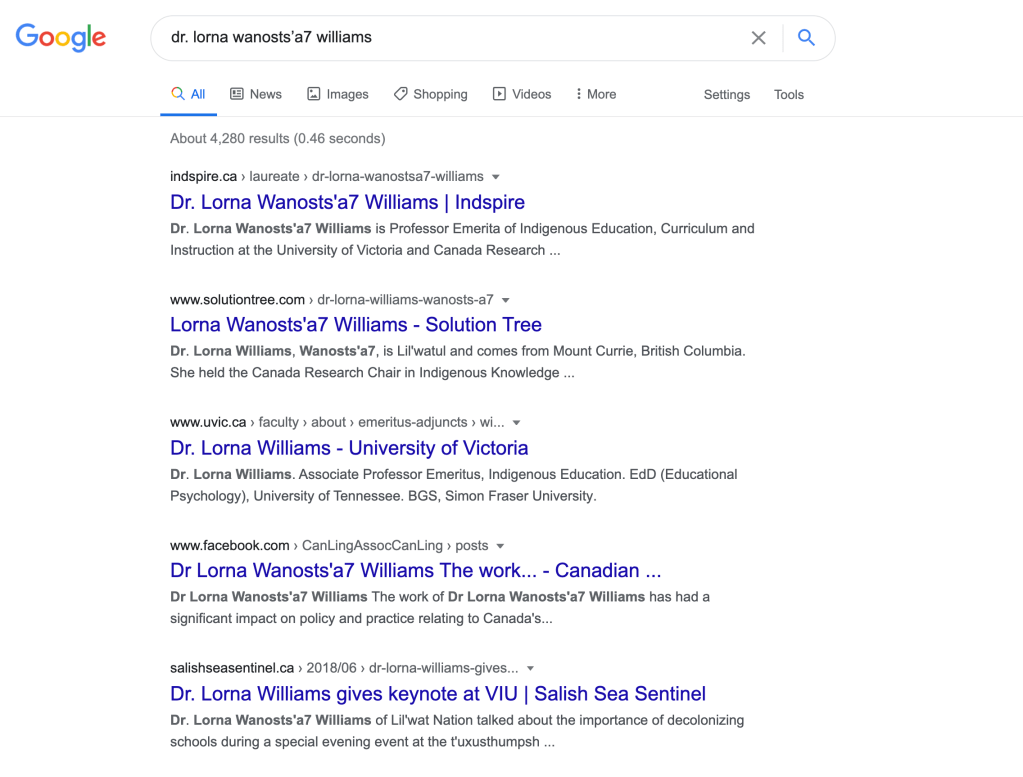Select the All results tab

pyautogui.click(x=188, y=94)
